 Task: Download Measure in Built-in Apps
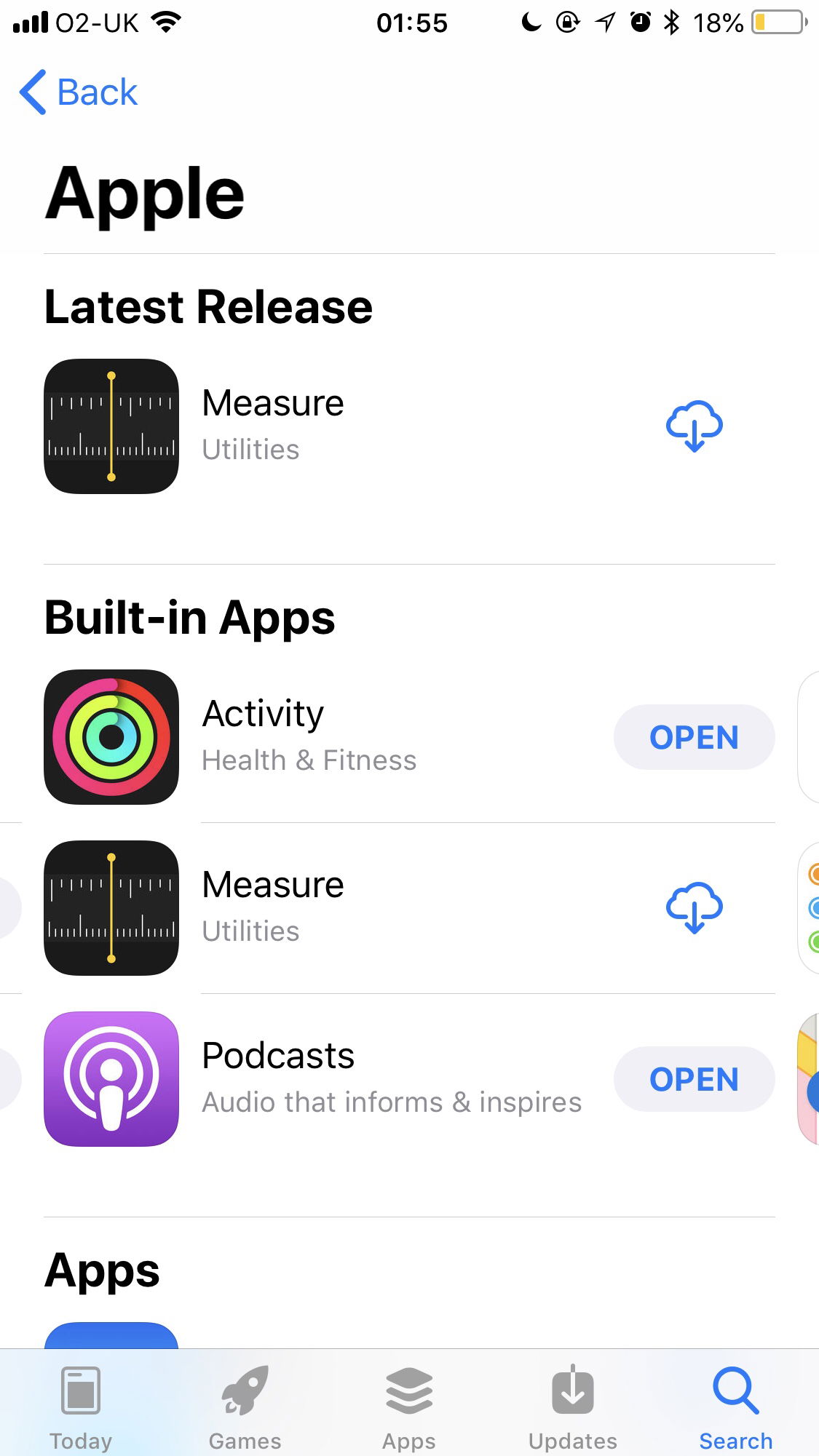click(x=694, y=908)
